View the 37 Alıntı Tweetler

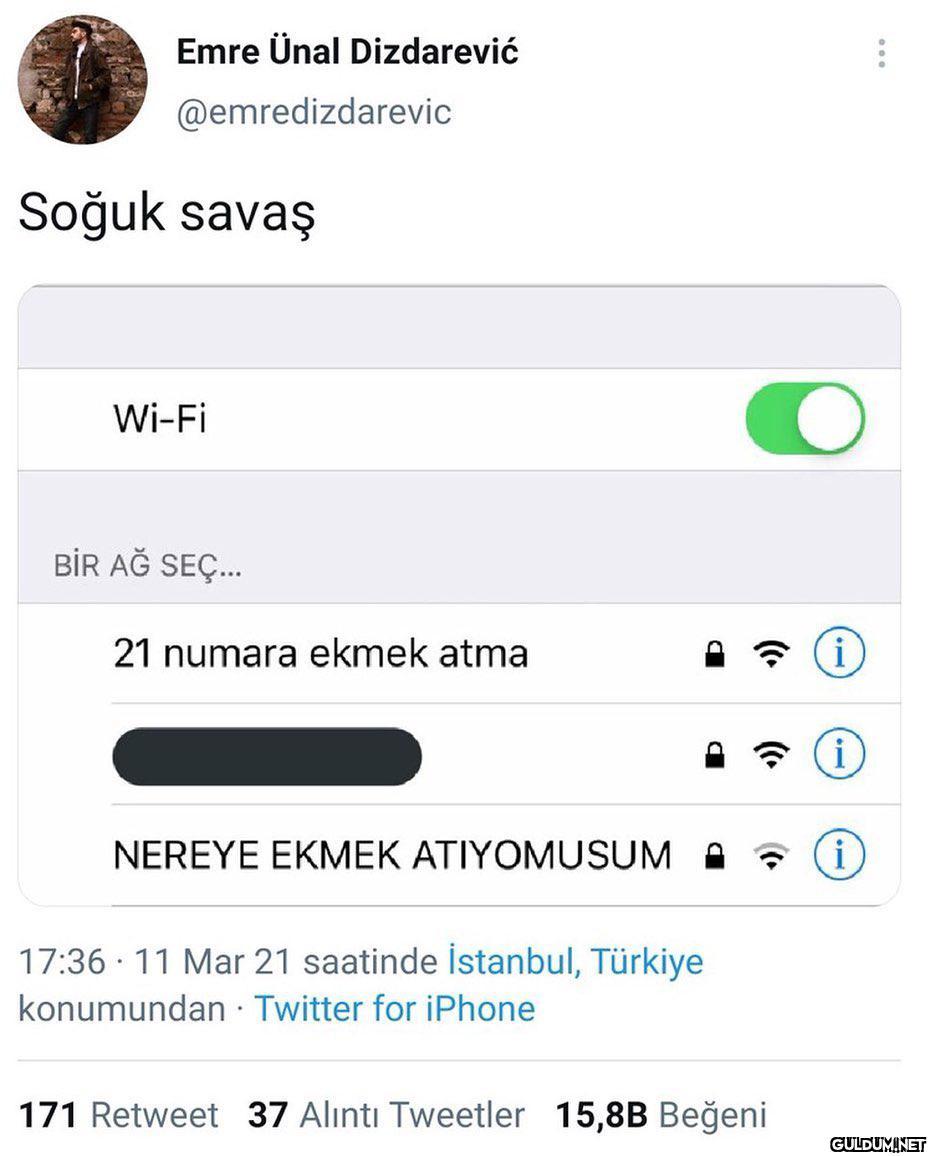tap(386, 1115)
